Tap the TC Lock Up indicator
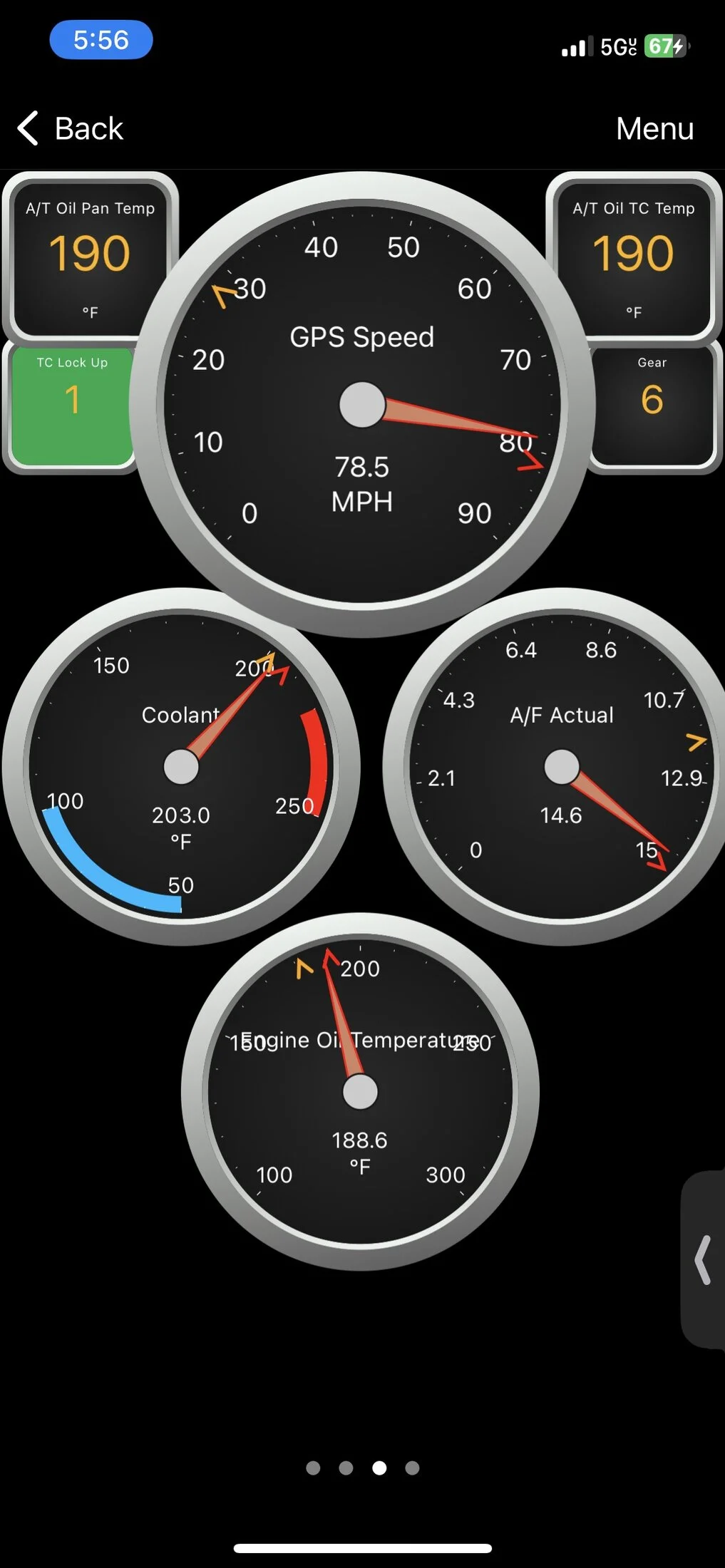The height and width of the screenshot is (1568, 725). [71, 405]
